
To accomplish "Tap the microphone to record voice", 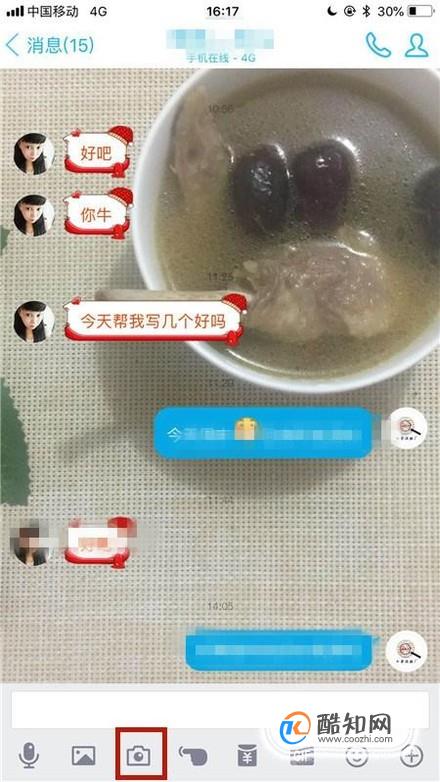I will tap(28, 756).
